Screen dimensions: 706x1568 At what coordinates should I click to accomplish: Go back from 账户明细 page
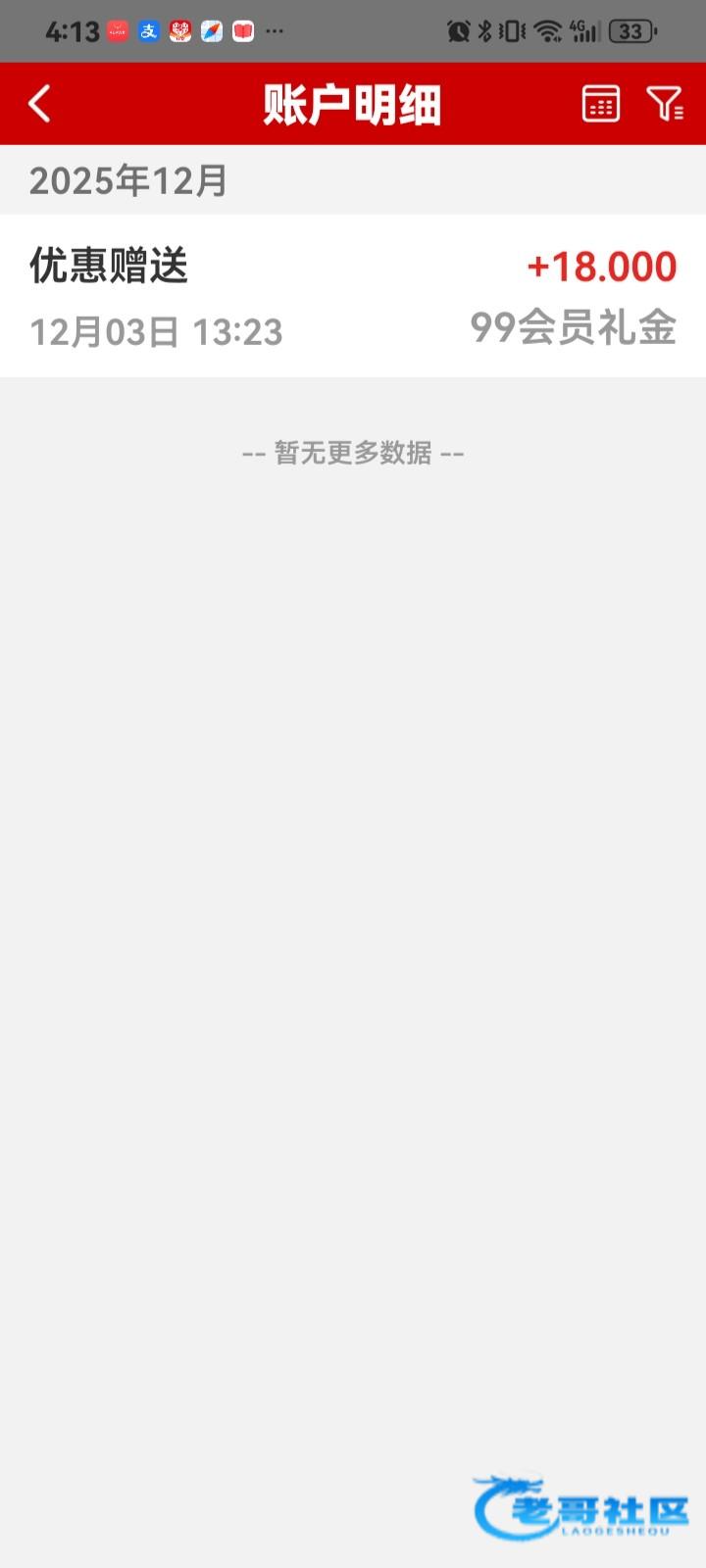coord(39,104)
